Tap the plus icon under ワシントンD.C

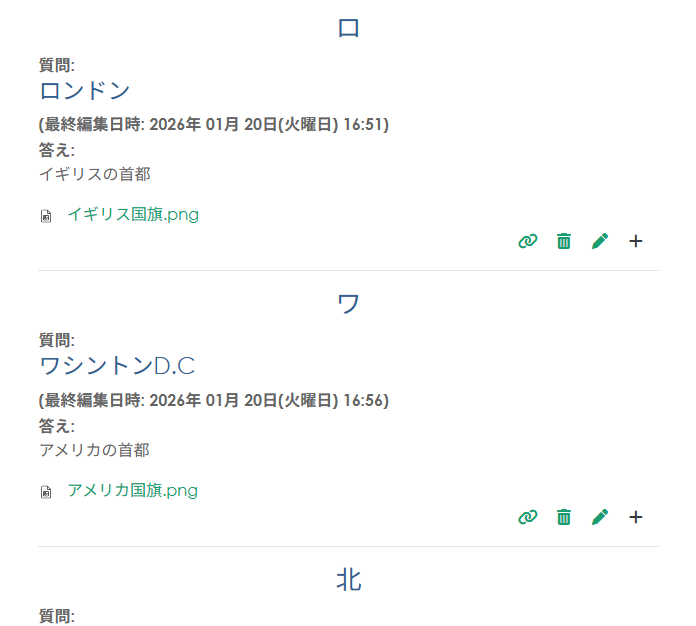click(x=636, y=517)
